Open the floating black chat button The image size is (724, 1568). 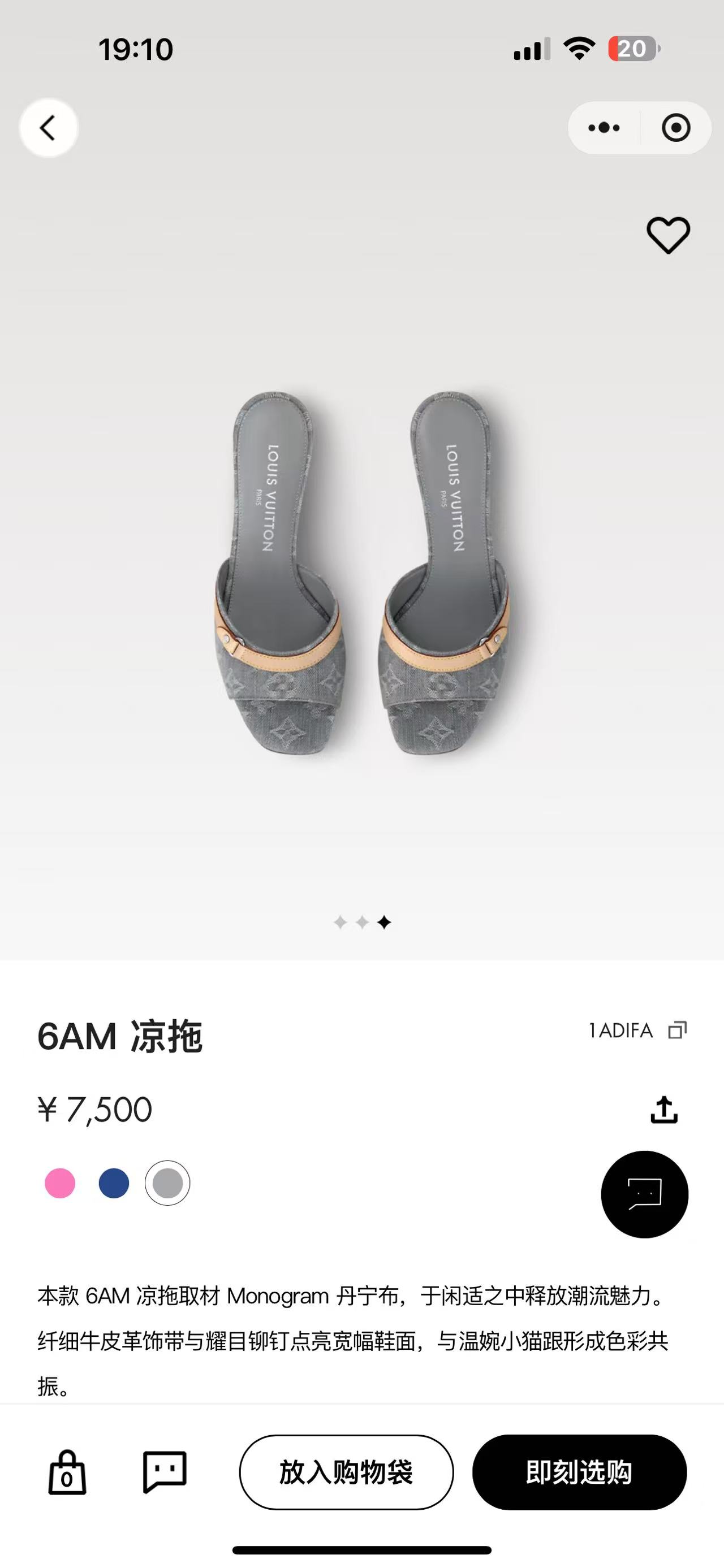[644, 1194]
